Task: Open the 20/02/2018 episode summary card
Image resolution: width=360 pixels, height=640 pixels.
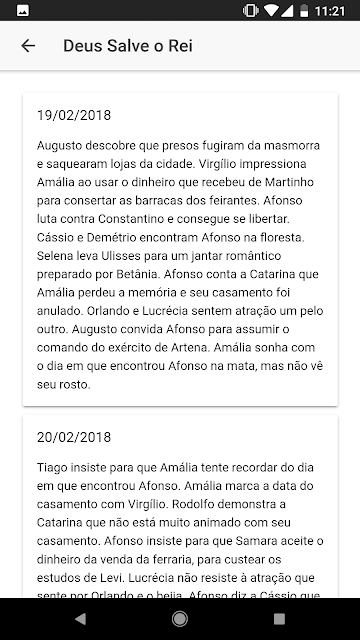Action: 180,507
